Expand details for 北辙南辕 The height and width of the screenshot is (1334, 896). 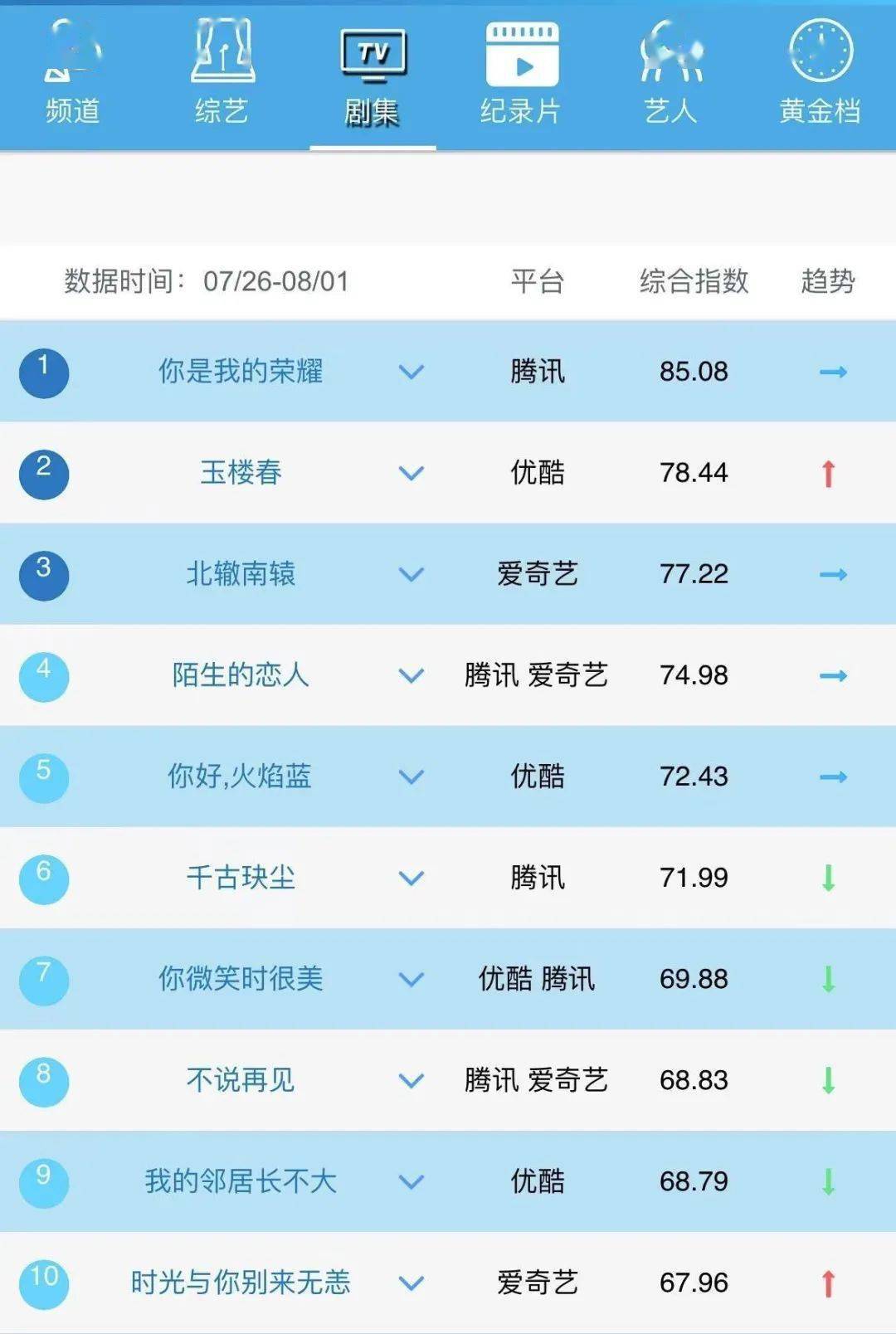click(x=411, y=574)
